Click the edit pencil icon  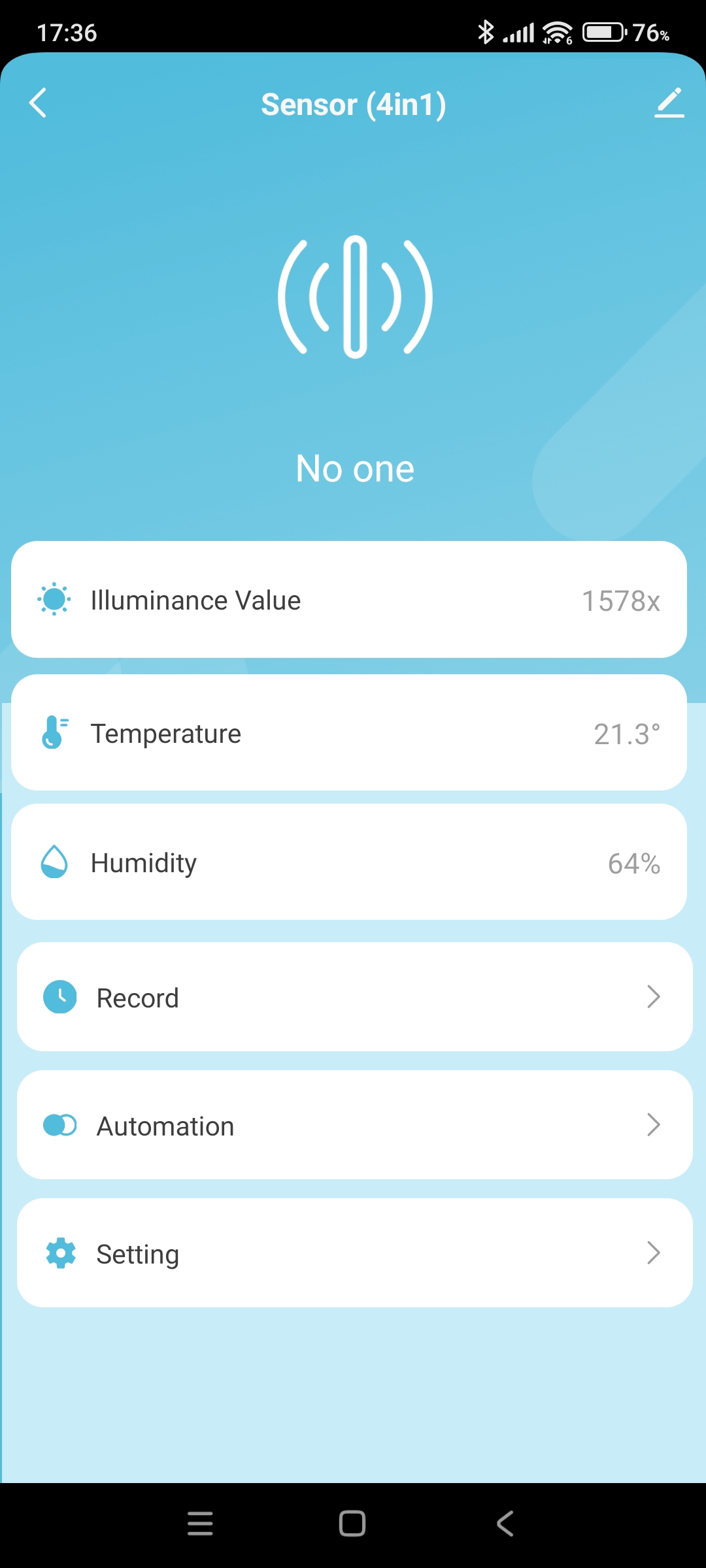pos(669,103)
